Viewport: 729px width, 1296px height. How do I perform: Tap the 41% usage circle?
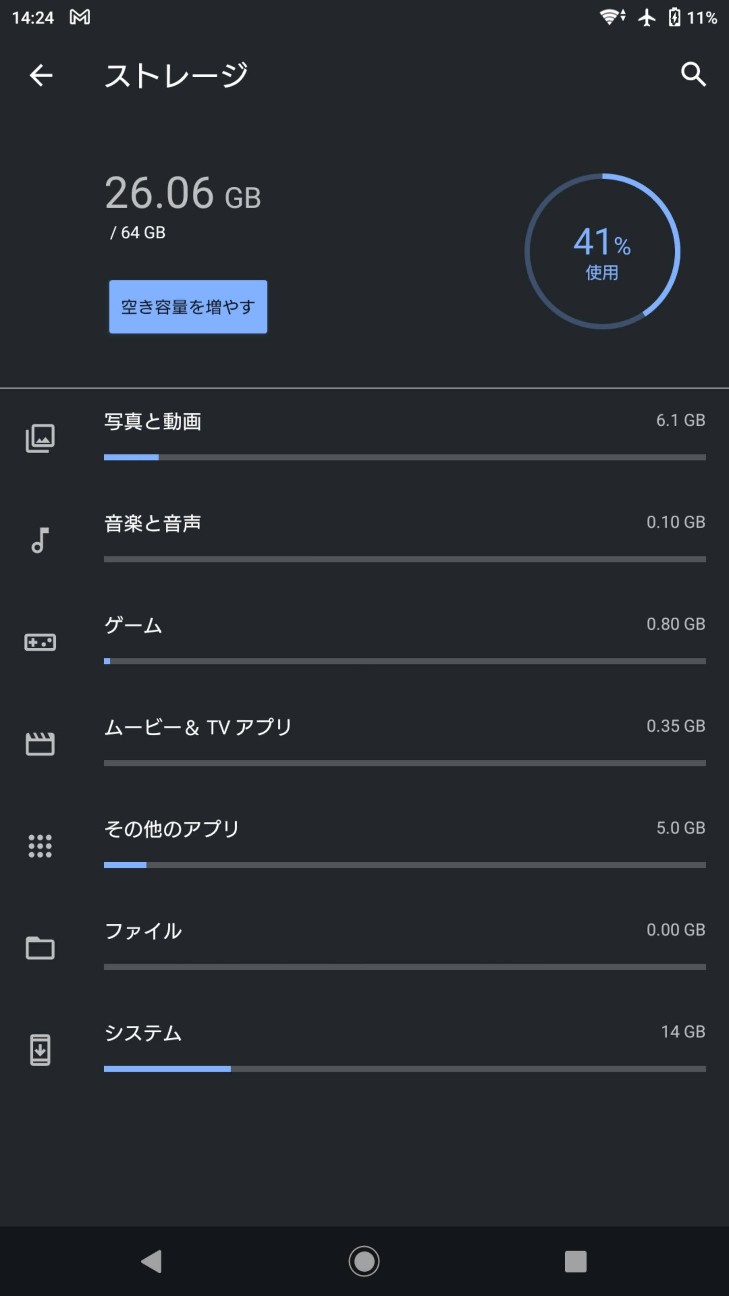pos(604,249)
